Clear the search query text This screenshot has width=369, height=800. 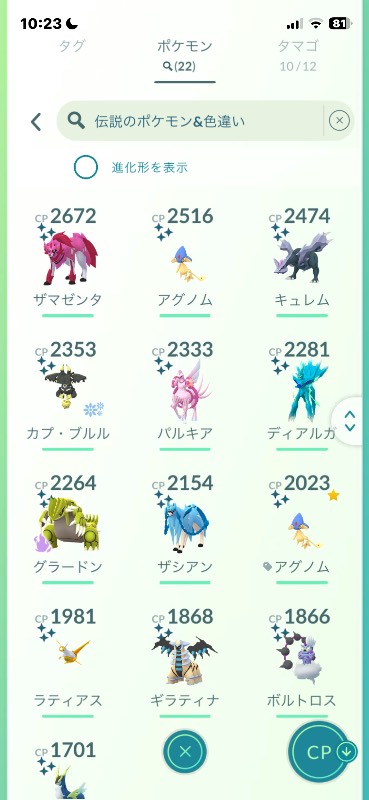[339, 121]
